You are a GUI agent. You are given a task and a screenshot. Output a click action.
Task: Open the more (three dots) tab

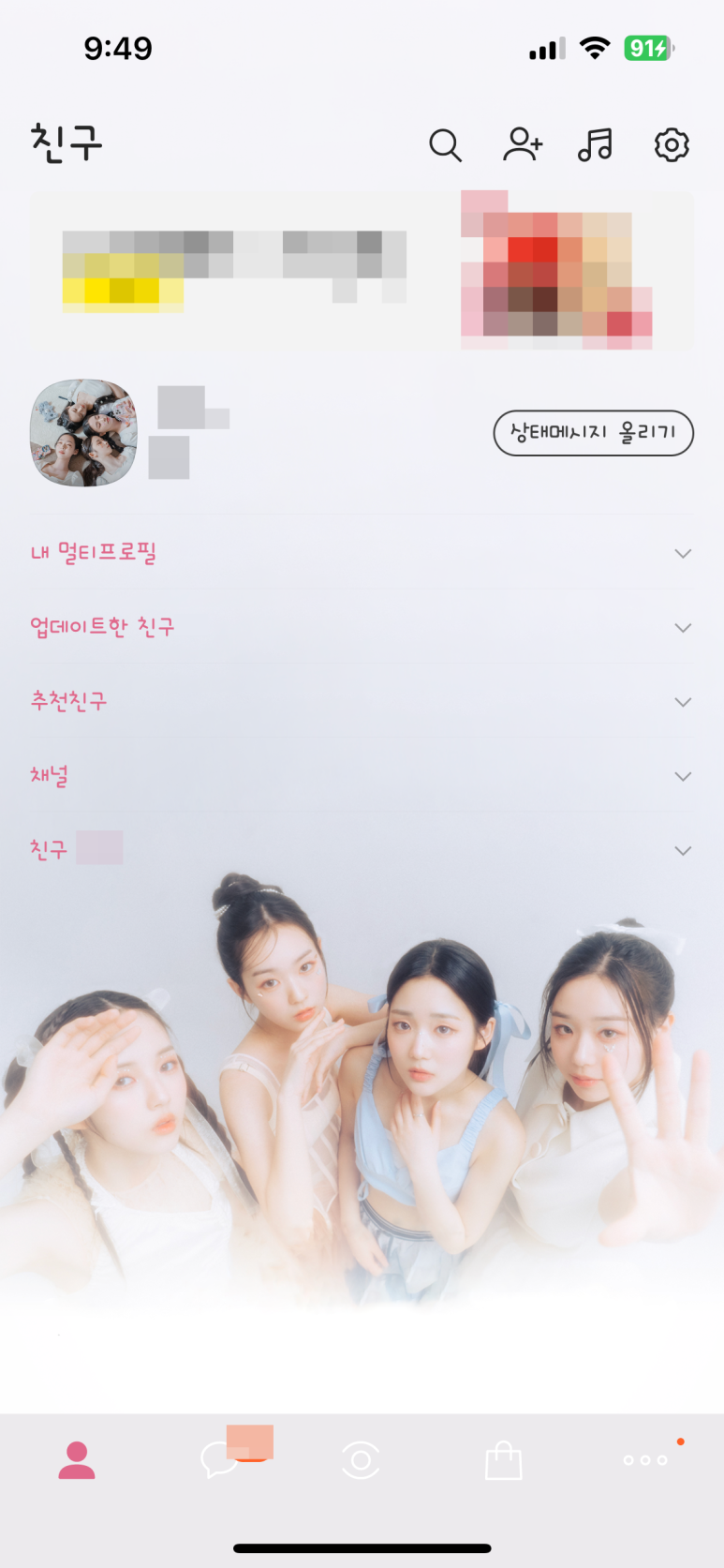click(645, 1460)
